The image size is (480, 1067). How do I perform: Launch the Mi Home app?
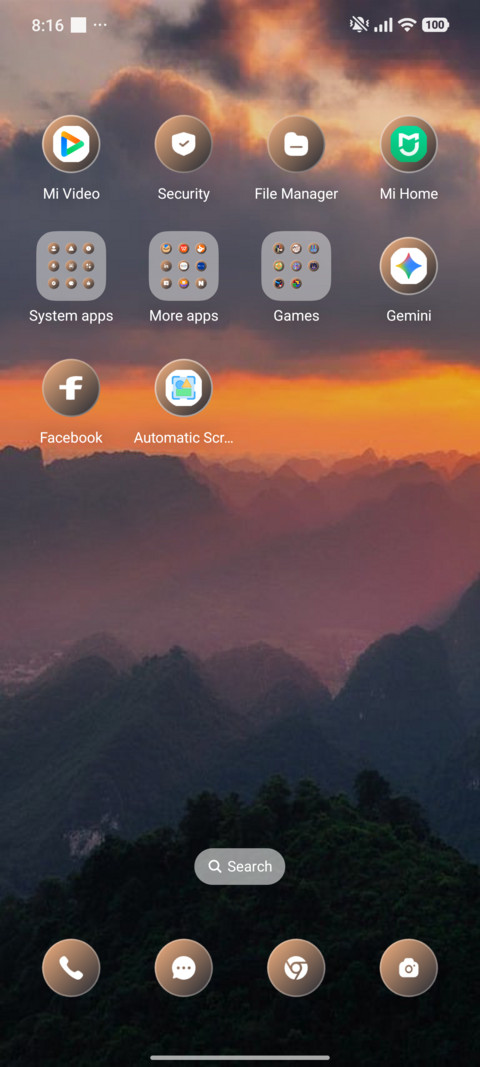tap(409, 144)
